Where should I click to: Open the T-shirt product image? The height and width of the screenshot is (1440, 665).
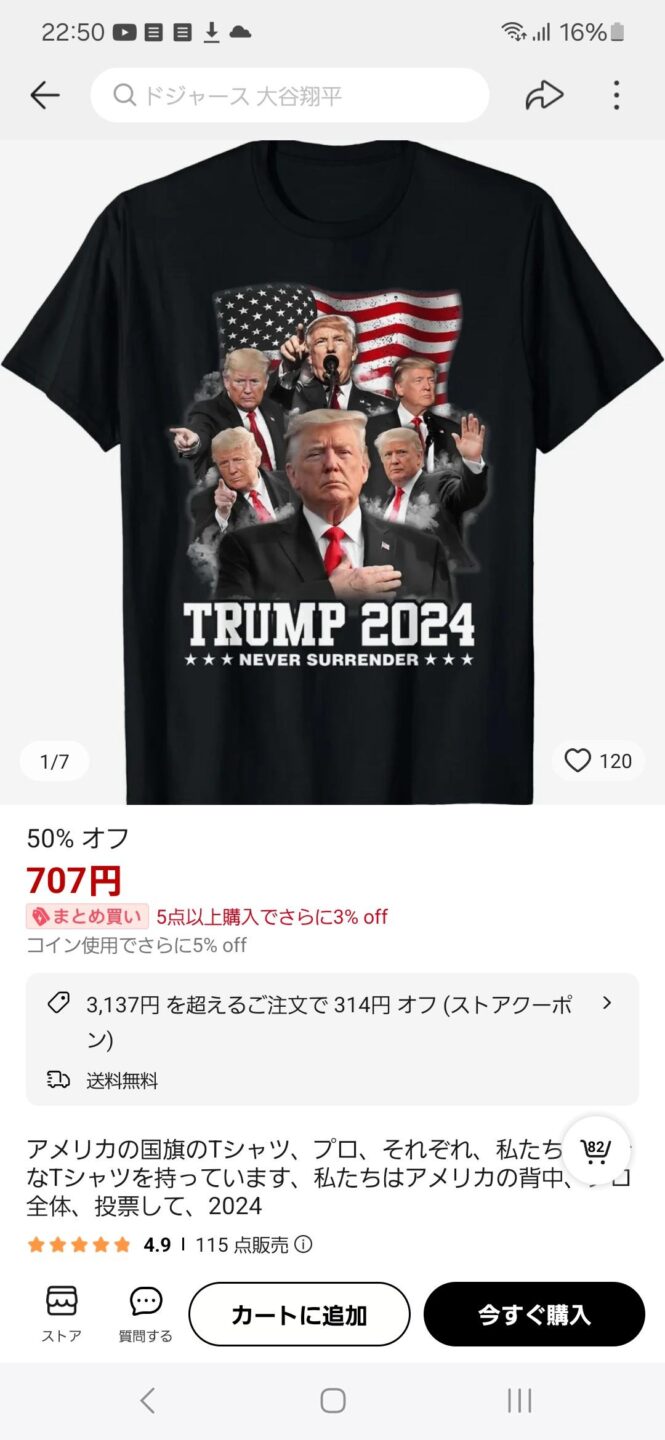pyautogui.click(x=332, y=470)
